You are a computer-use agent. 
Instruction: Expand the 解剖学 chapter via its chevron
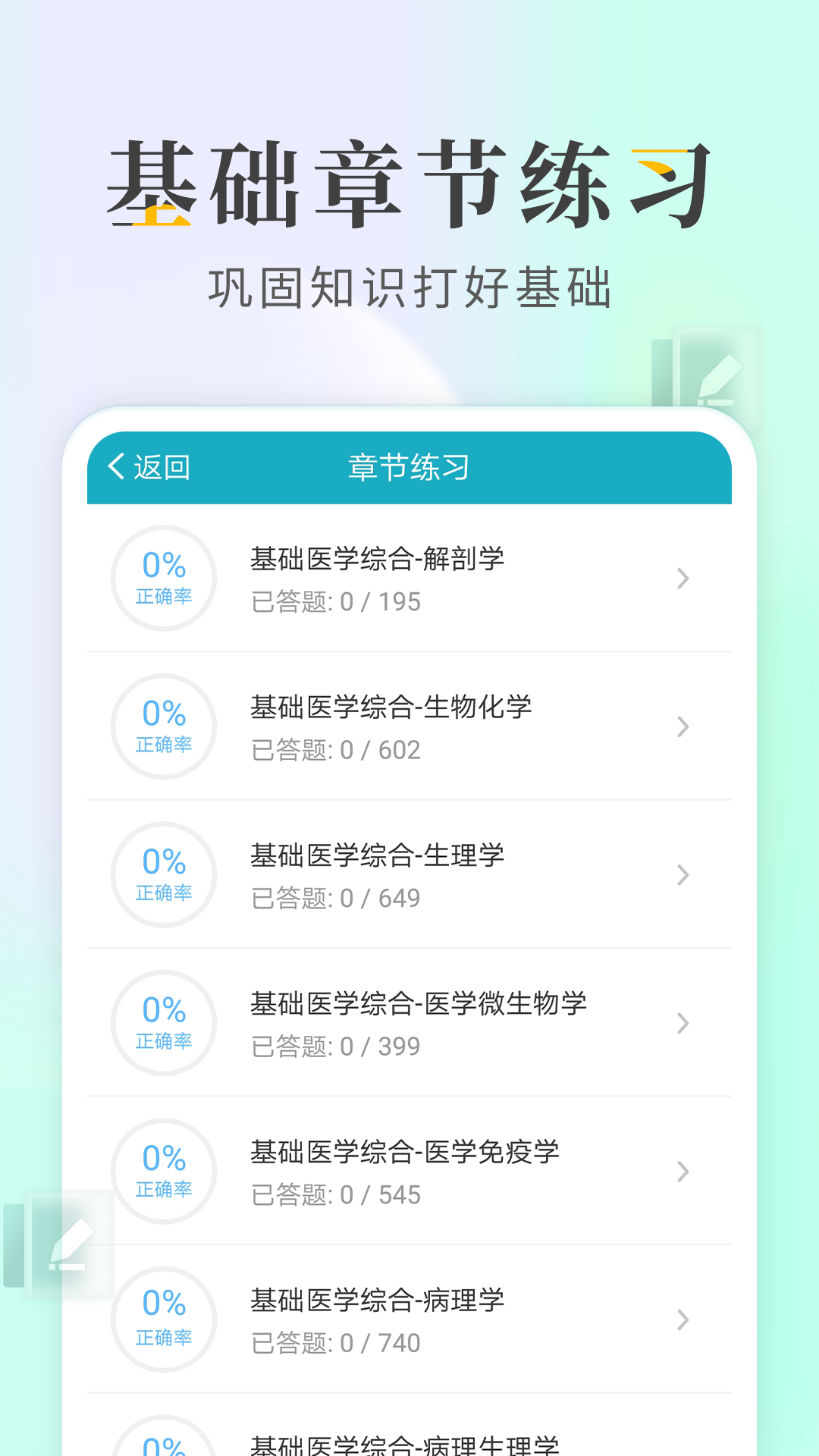pos(681,578)
